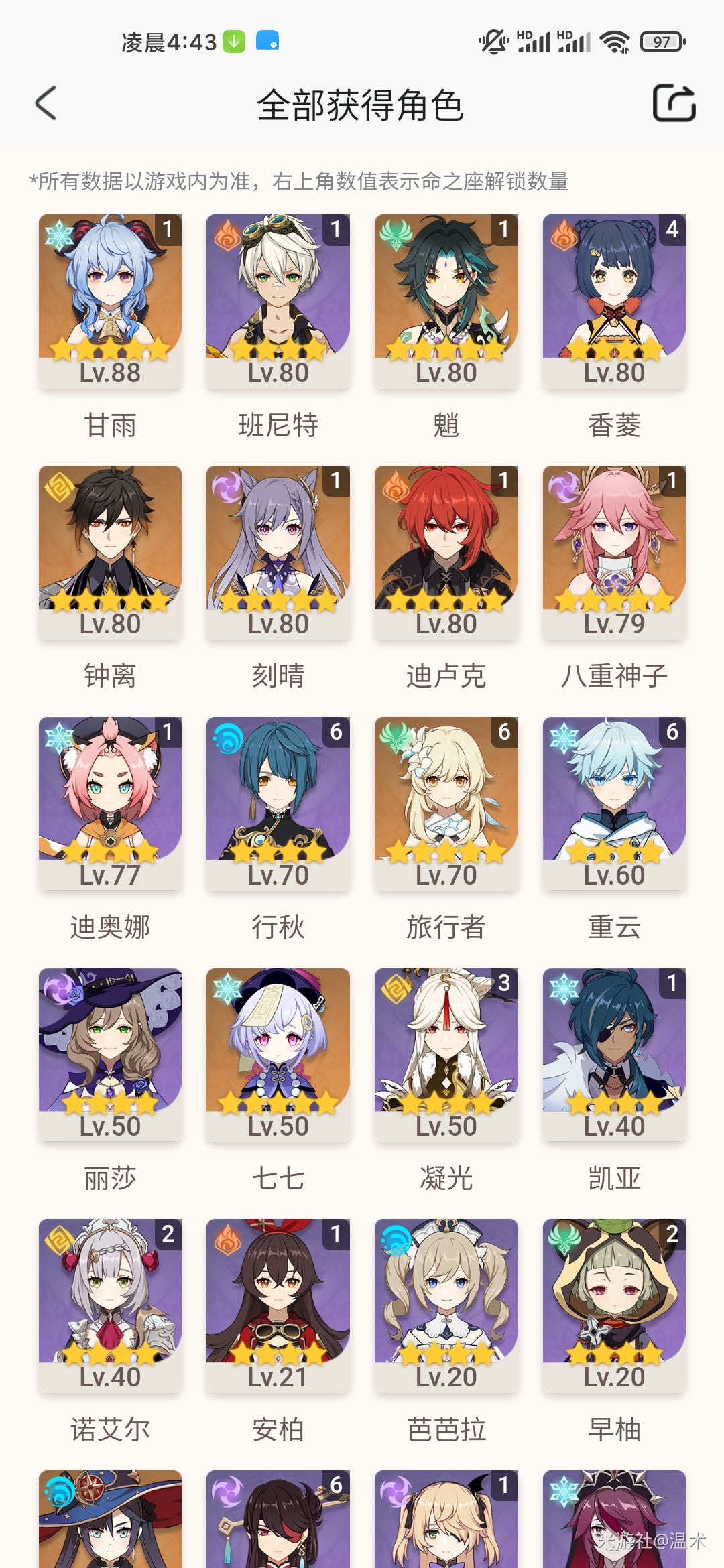This screenshot has height=1568, width=724.
Task: Open 丽莎 character card
Action: click(x=110, y=1055)
